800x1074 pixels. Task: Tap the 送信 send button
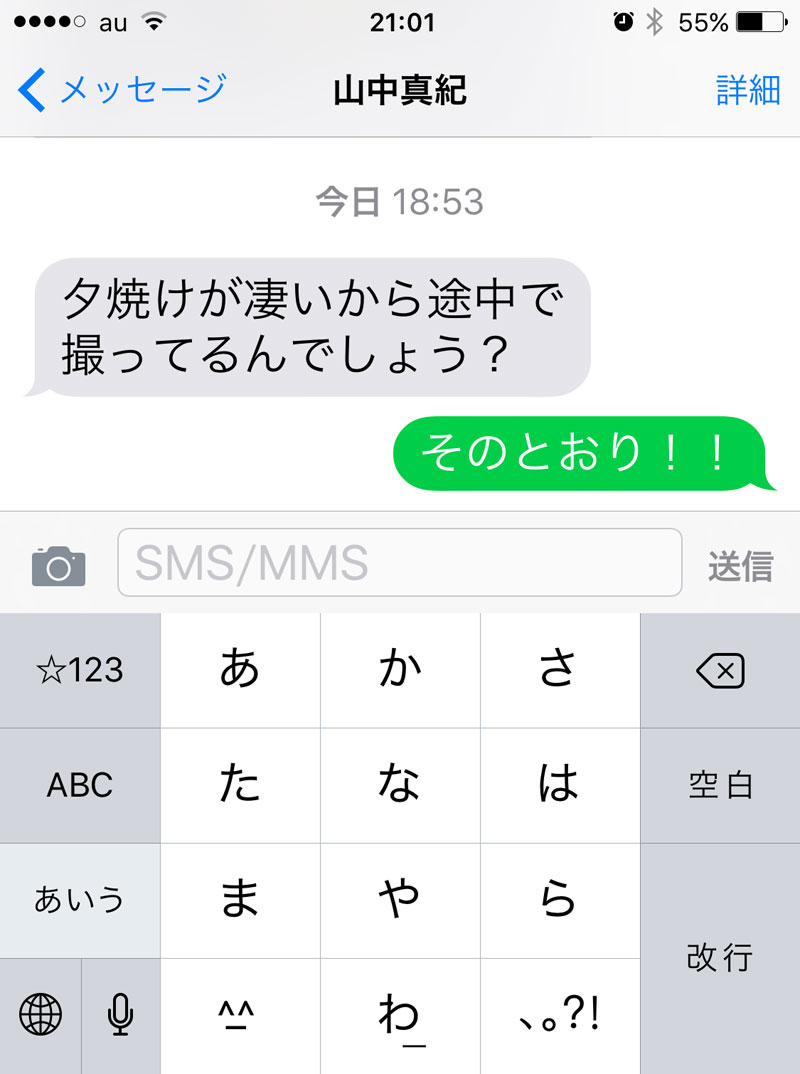coord(740,566)
